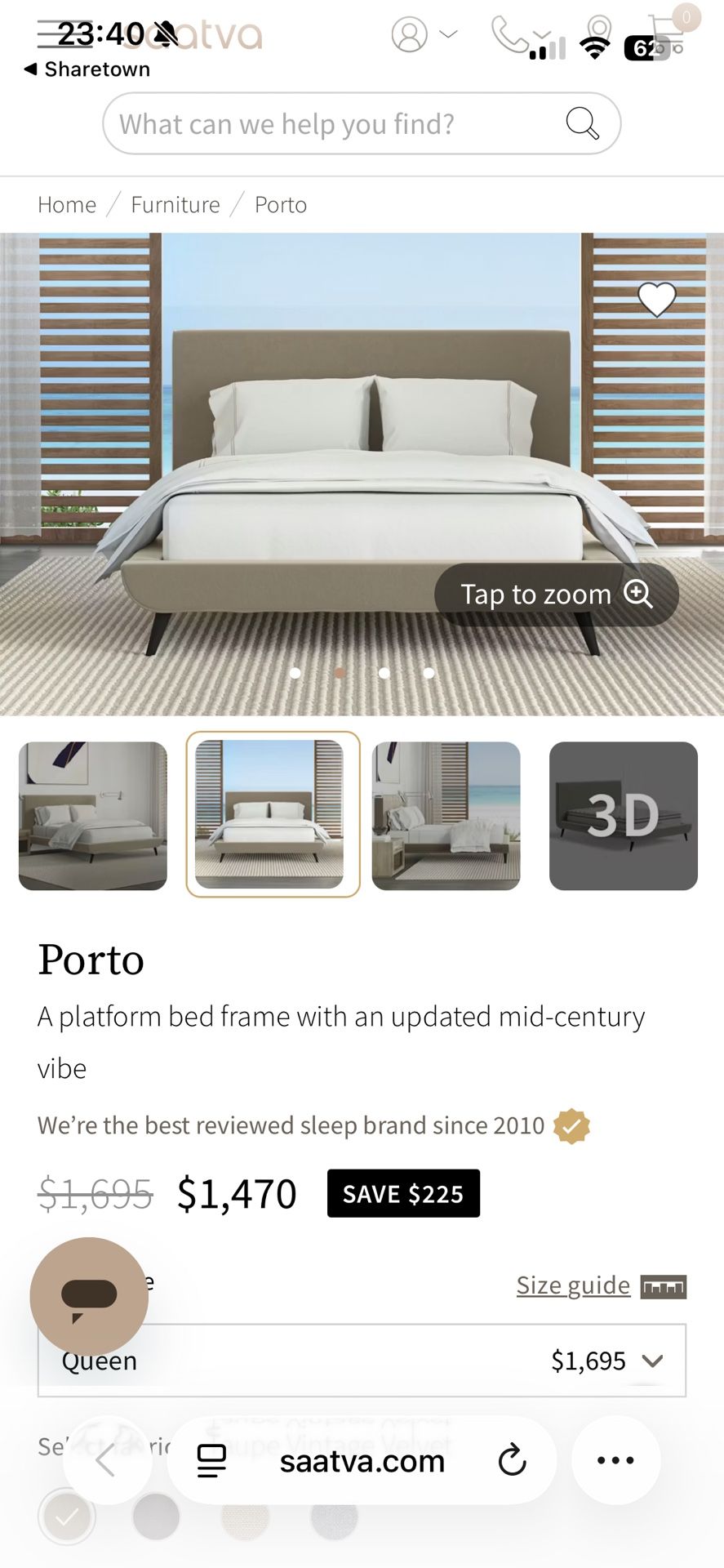Image resolution: width=724 pixels, height=1568 pixels.
Task: Open the live chat bubble
Action: [89, 1296]
